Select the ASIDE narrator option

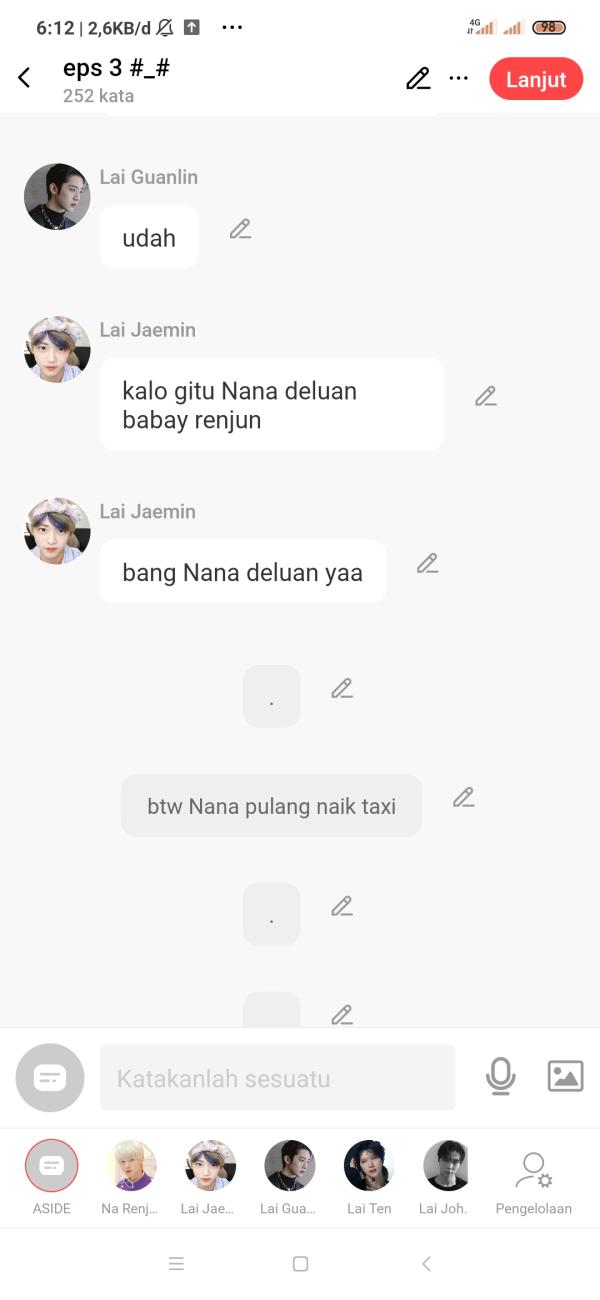click(51, 1166)
